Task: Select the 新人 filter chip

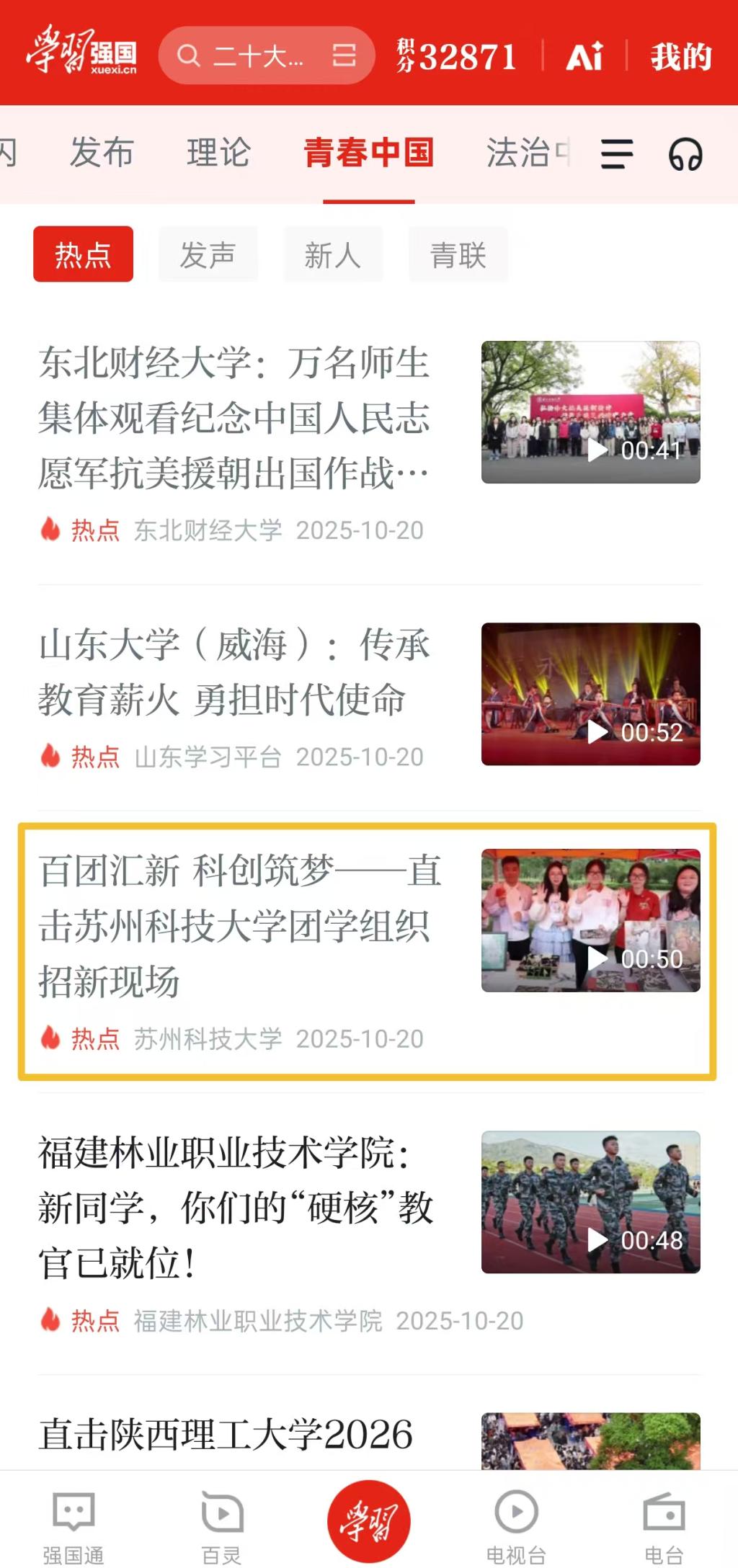Action: point(332,254)
